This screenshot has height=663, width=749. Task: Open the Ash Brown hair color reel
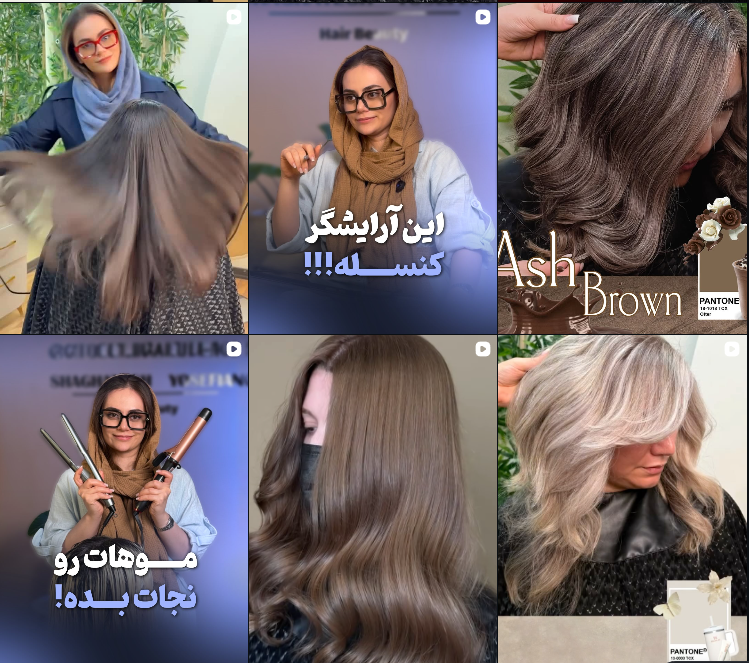tap(622, 168)
